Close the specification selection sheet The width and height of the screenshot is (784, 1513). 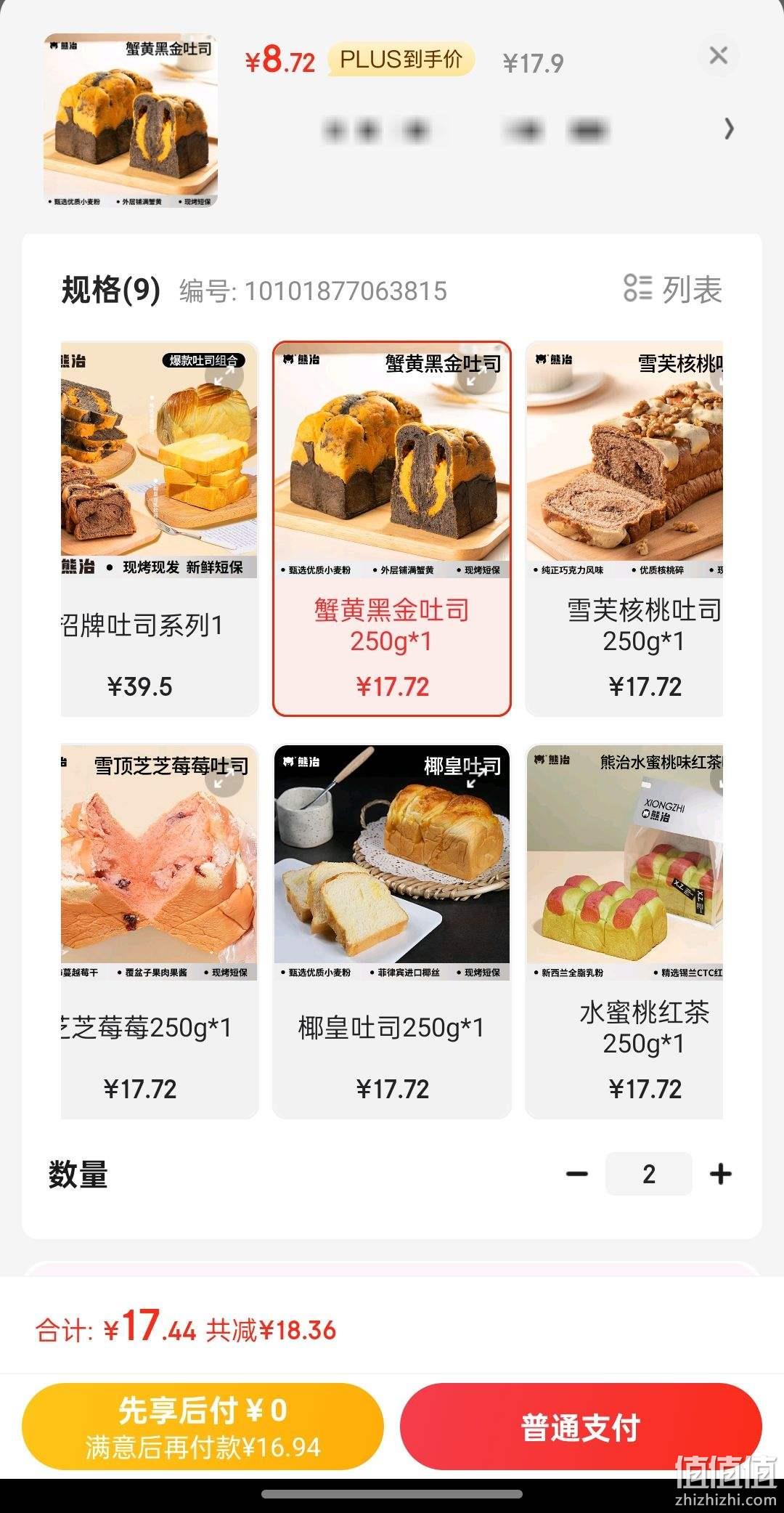click(x=718, y=55)
